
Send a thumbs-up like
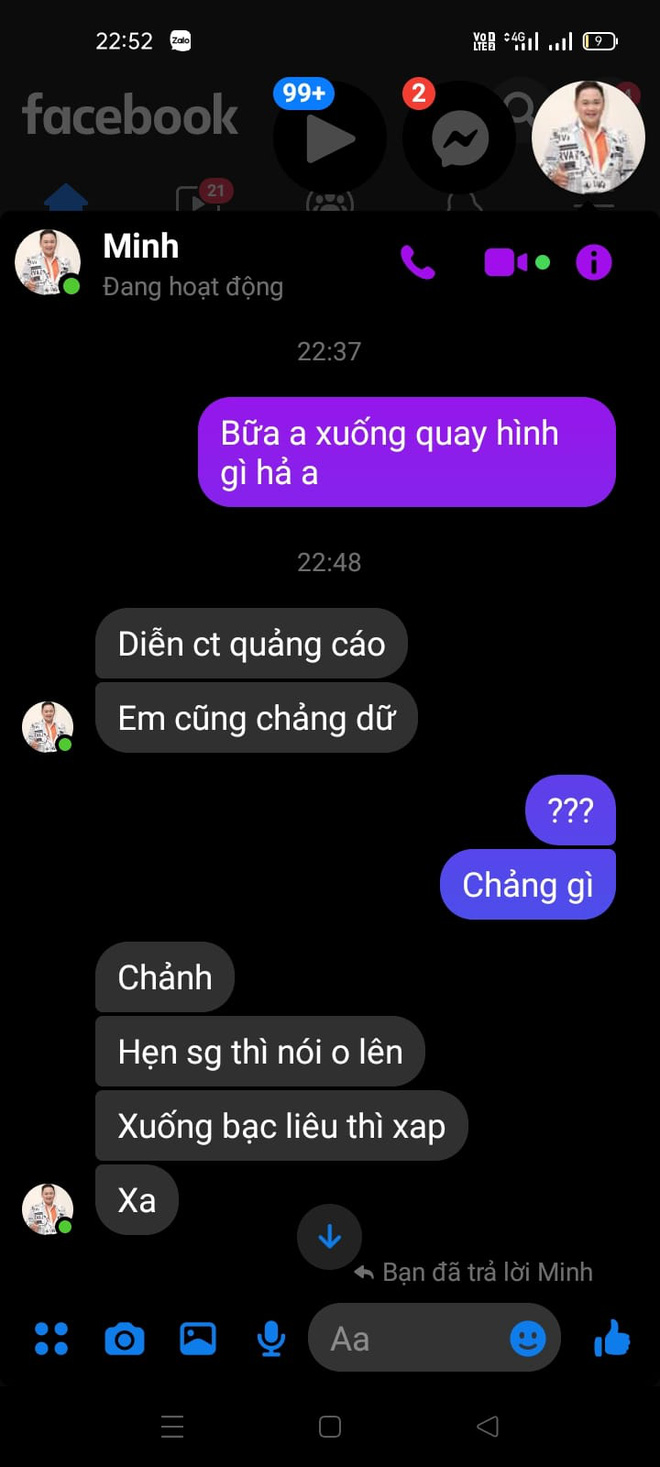click(612, 1338)
